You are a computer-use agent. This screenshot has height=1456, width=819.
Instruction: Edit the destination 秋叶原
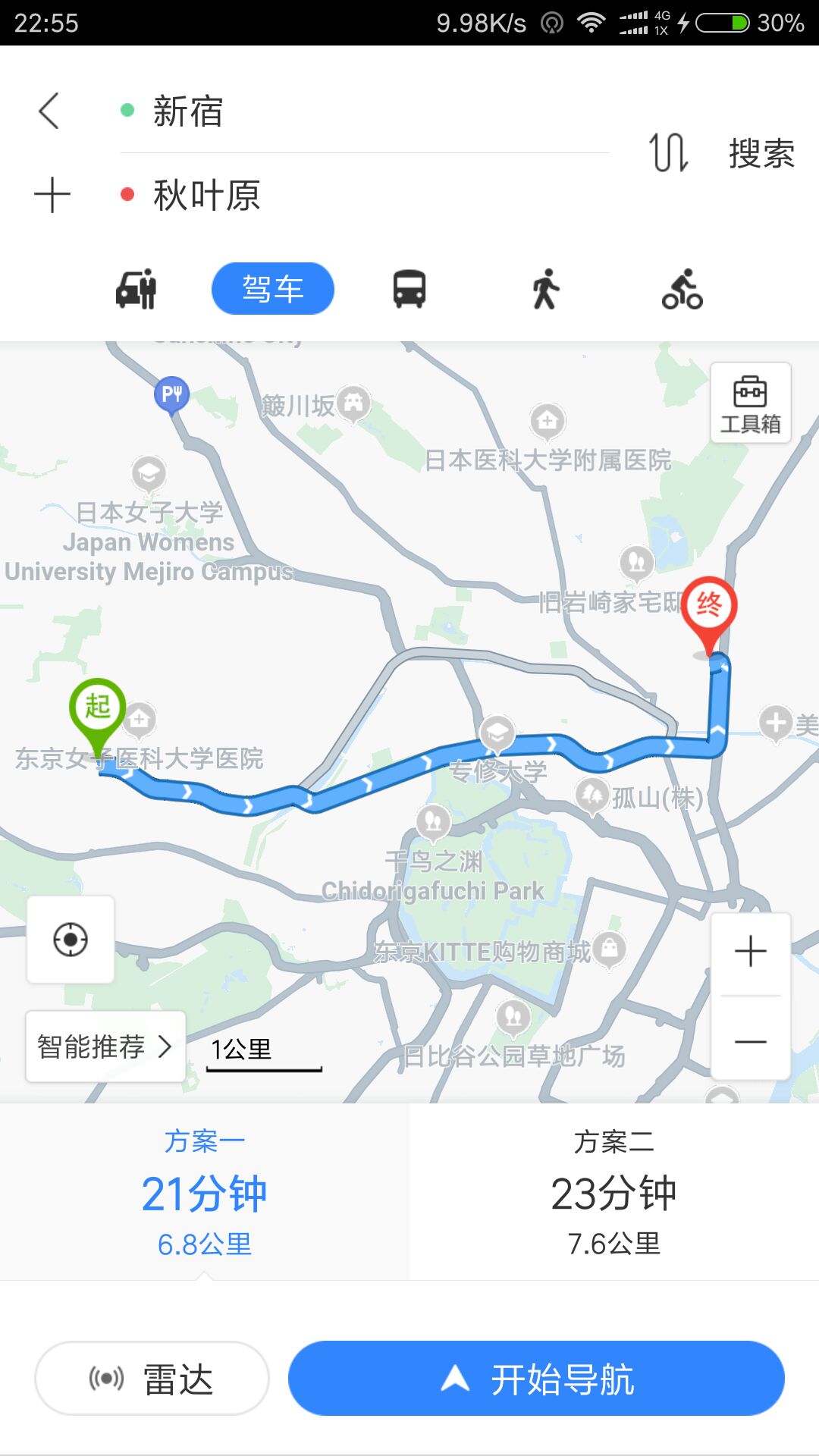click(x=364, y=195)
